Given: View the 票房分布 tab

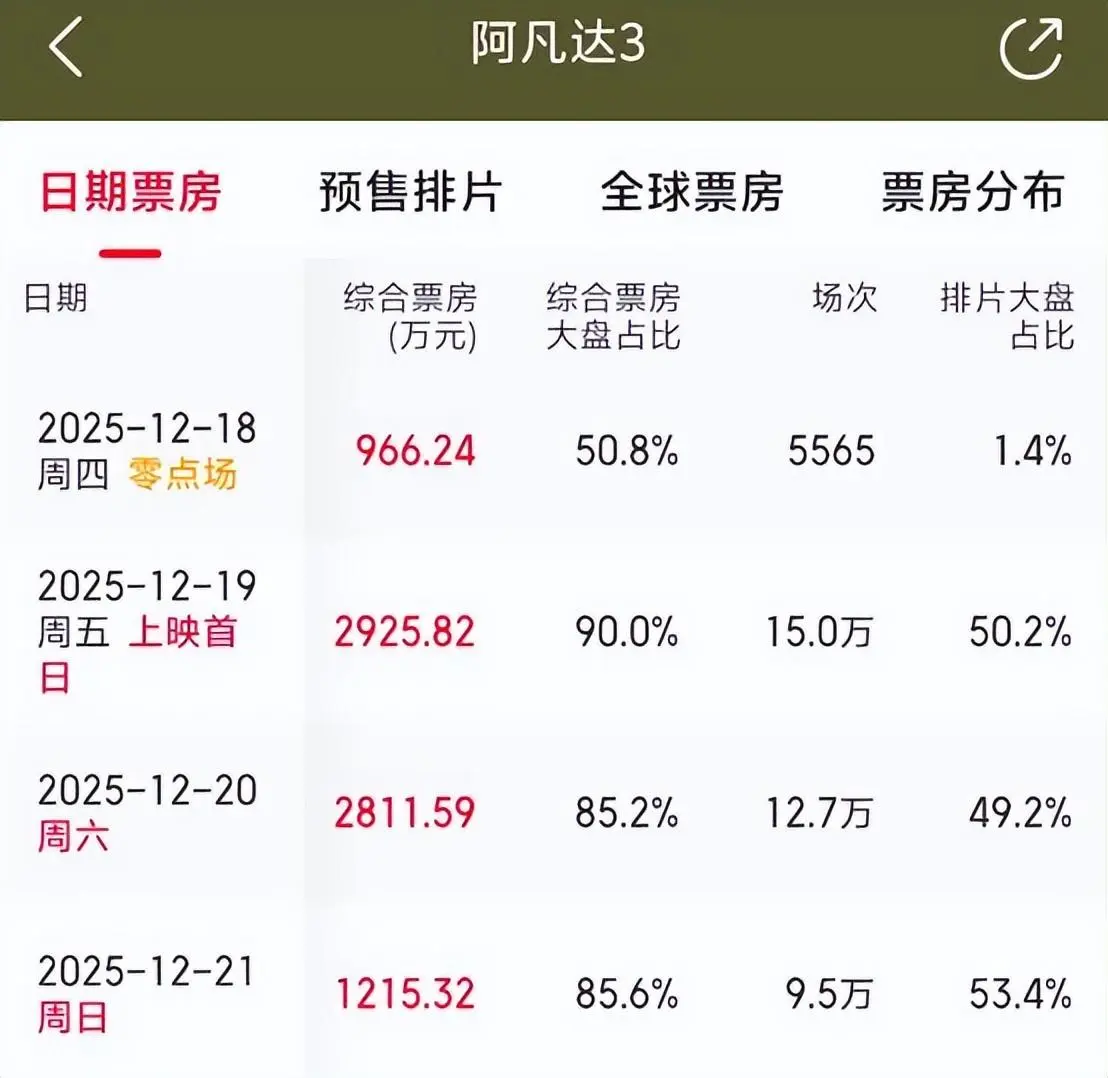Looking at the screenshot, I should click(x=972, y=192).
